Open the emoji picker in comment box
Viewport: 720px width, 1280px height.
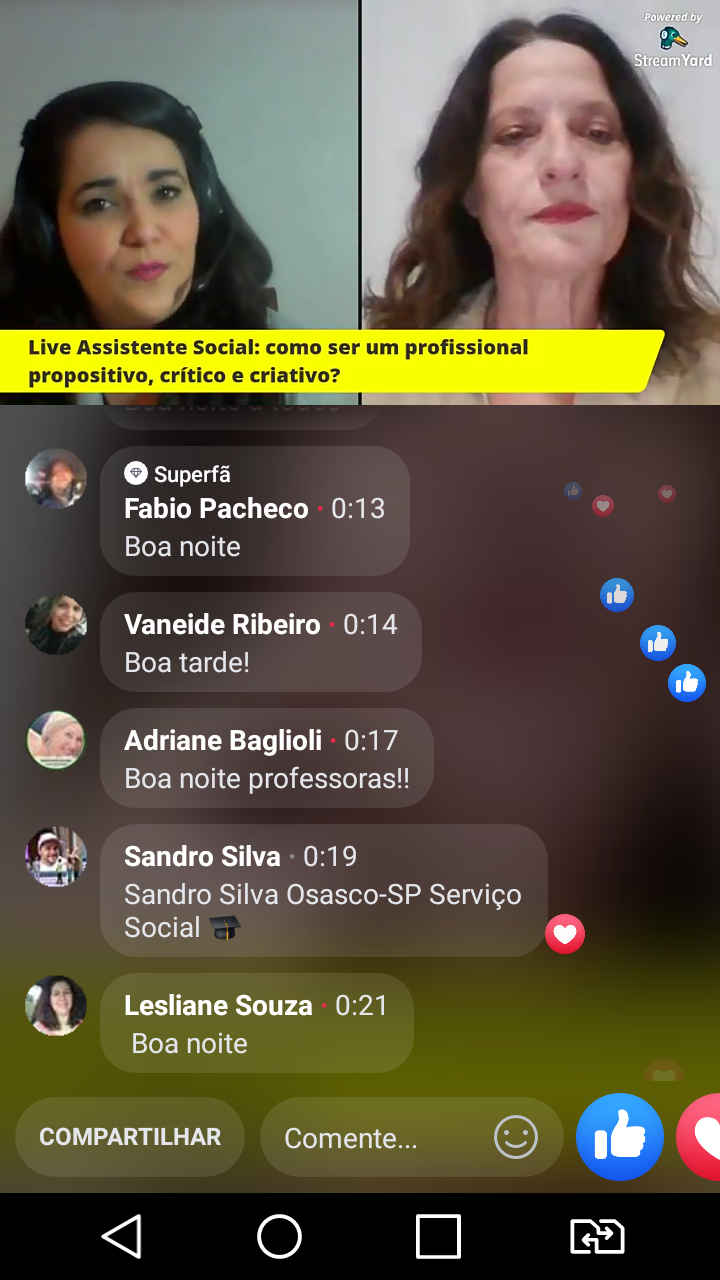click(516, 1138)
